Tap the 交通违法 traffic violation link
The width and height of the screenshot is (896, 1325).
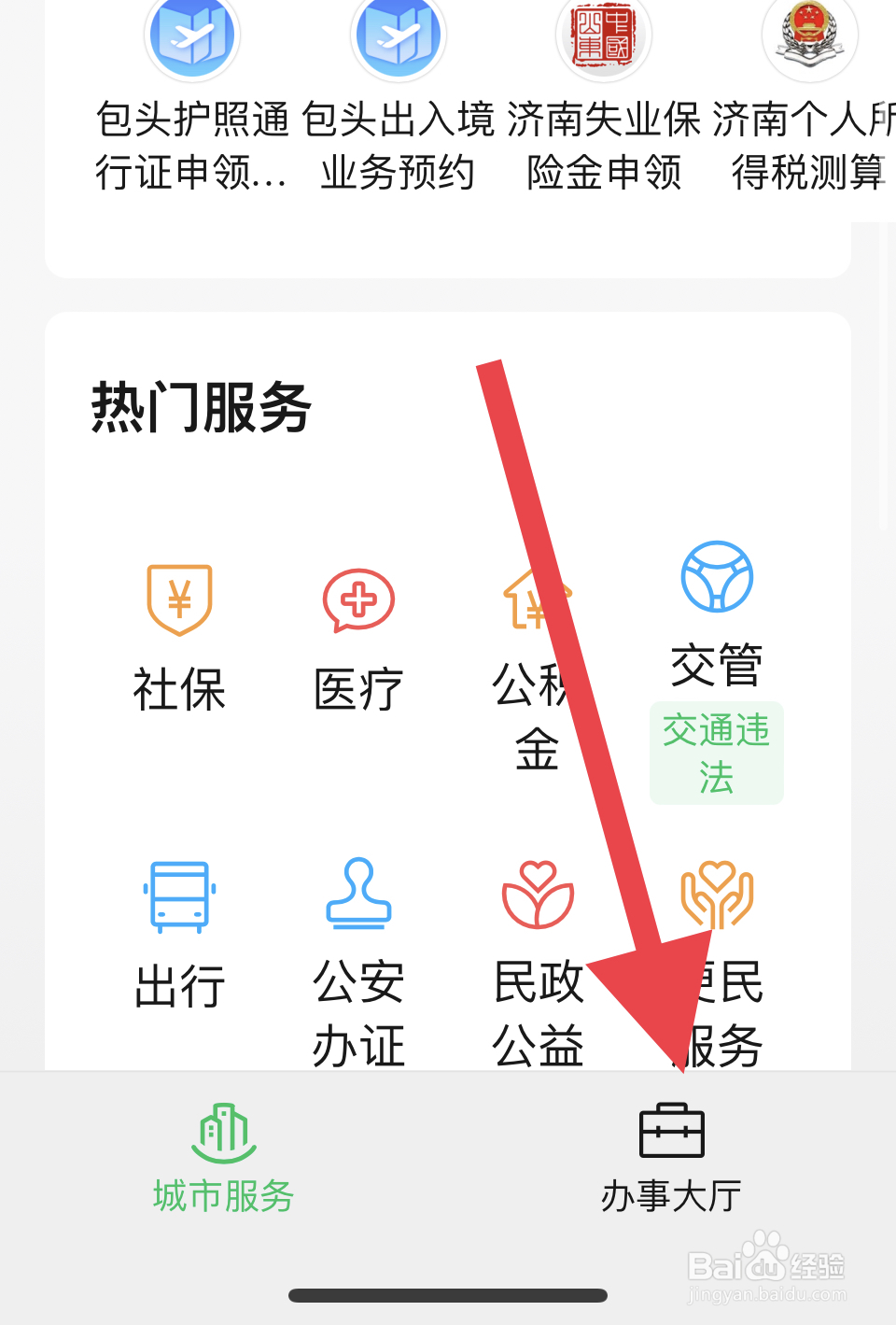click(x=716, y=754)
